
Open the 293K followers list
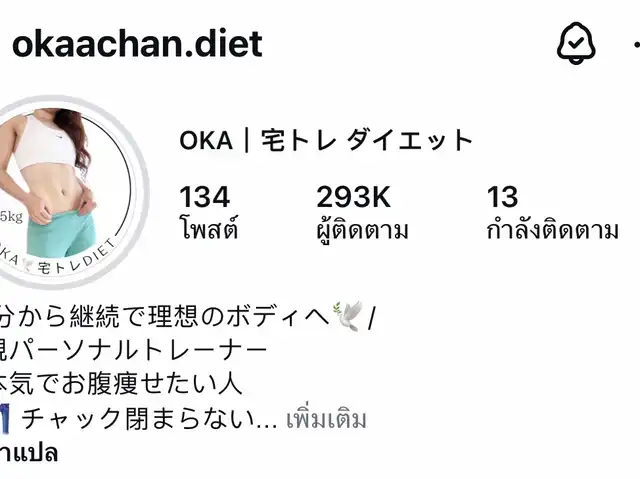pyautogui.click(x=362, y=212)
